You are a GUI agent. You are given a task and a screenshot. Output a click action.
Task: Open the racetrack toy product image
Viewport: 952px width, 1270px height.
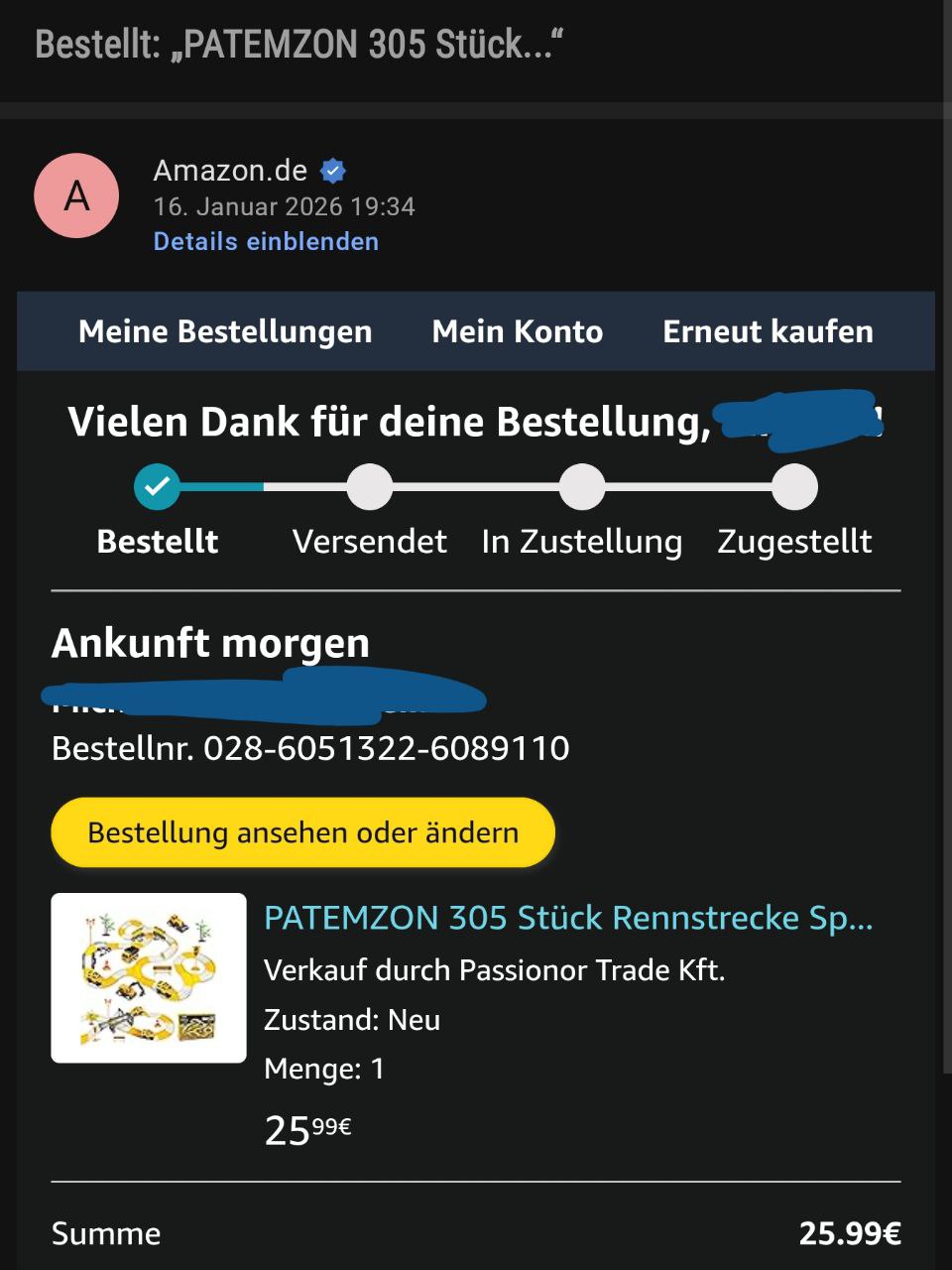tap(149, 977)
